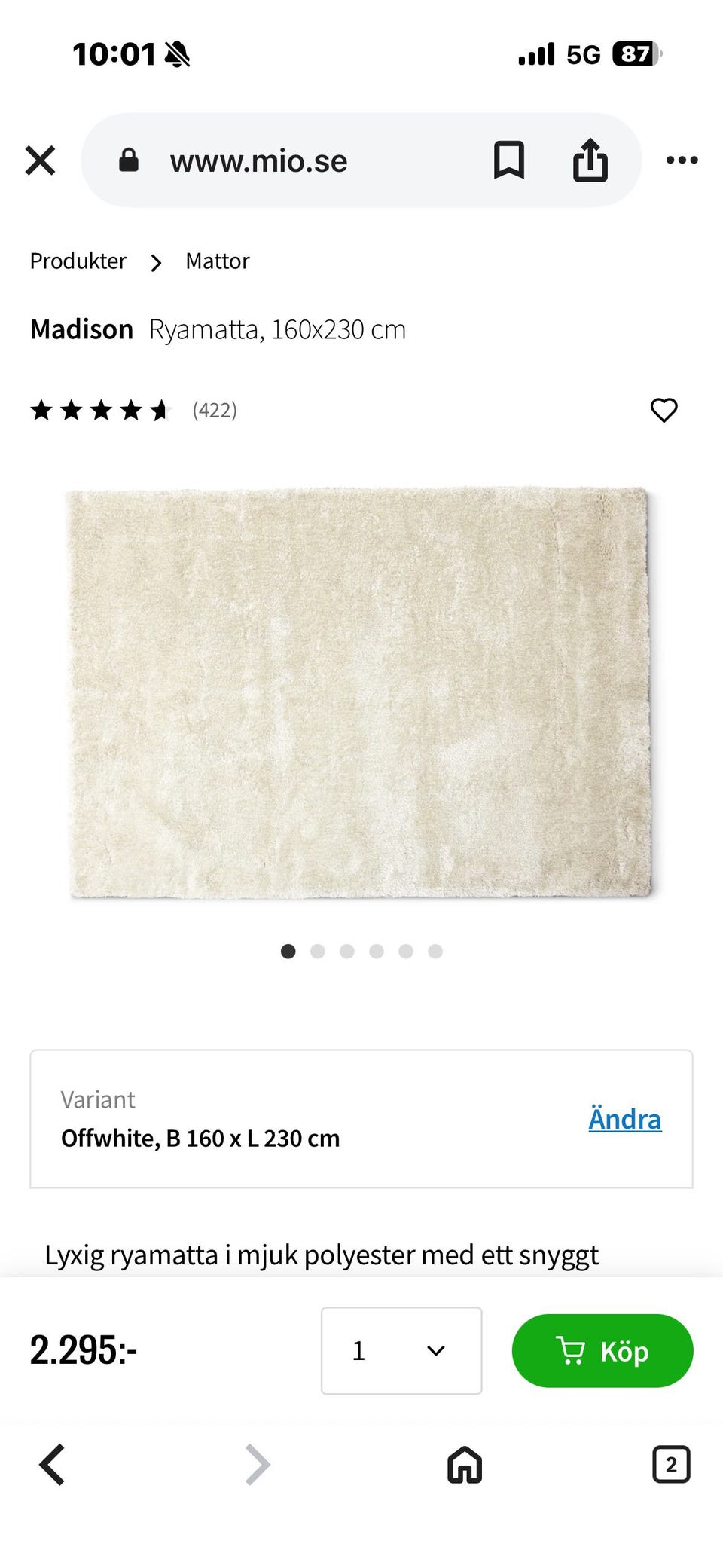Open the quantity dropdown

pos(401,1350)
